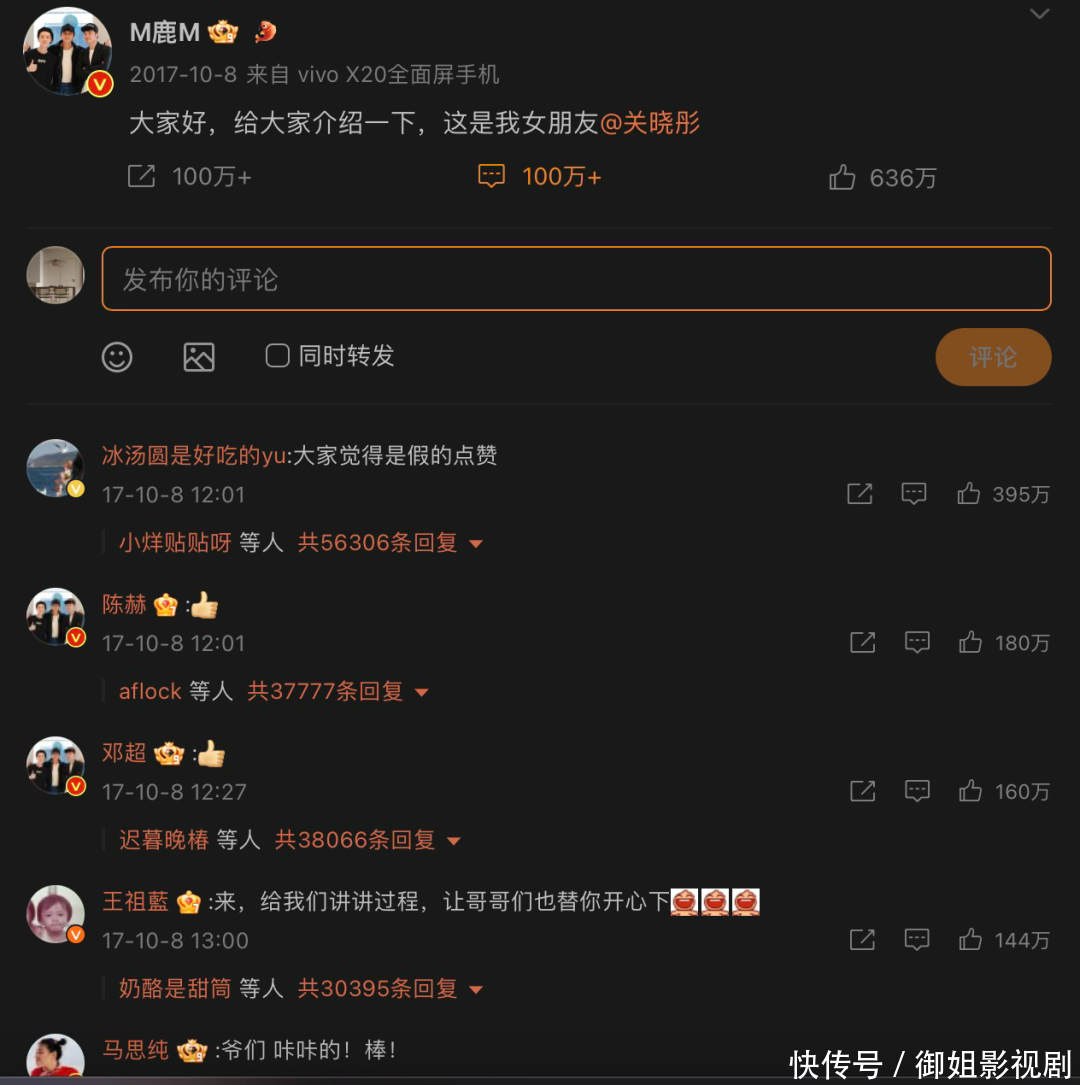
Task: Open comments on M鹿M's post
Action: click(491, 177)
